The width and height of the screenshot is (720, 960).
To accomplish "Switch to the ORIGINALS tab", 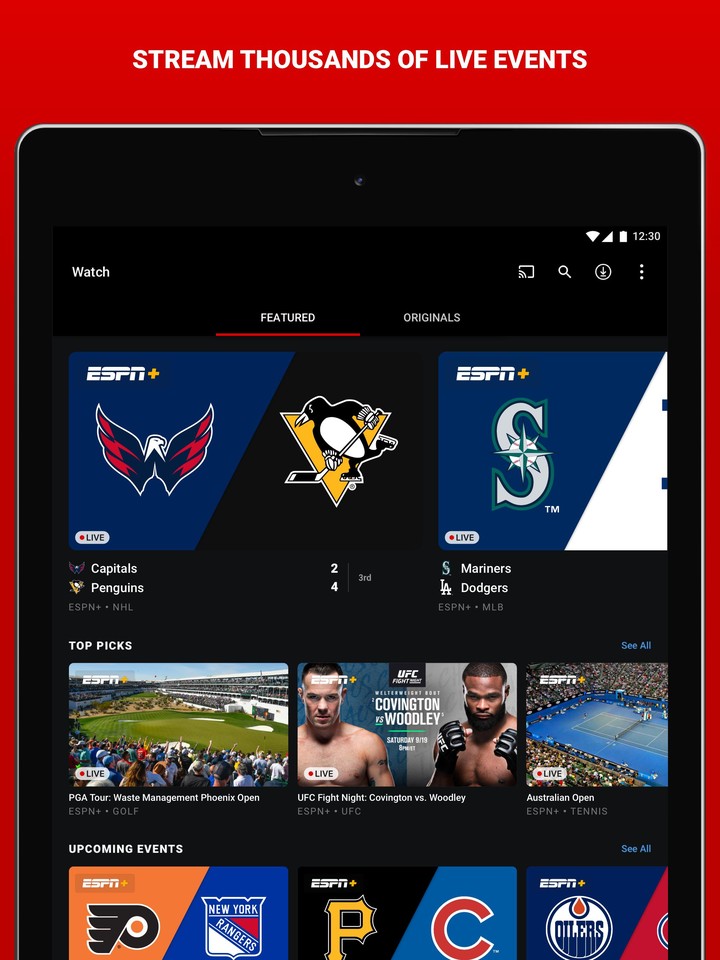I will (432, 317).
